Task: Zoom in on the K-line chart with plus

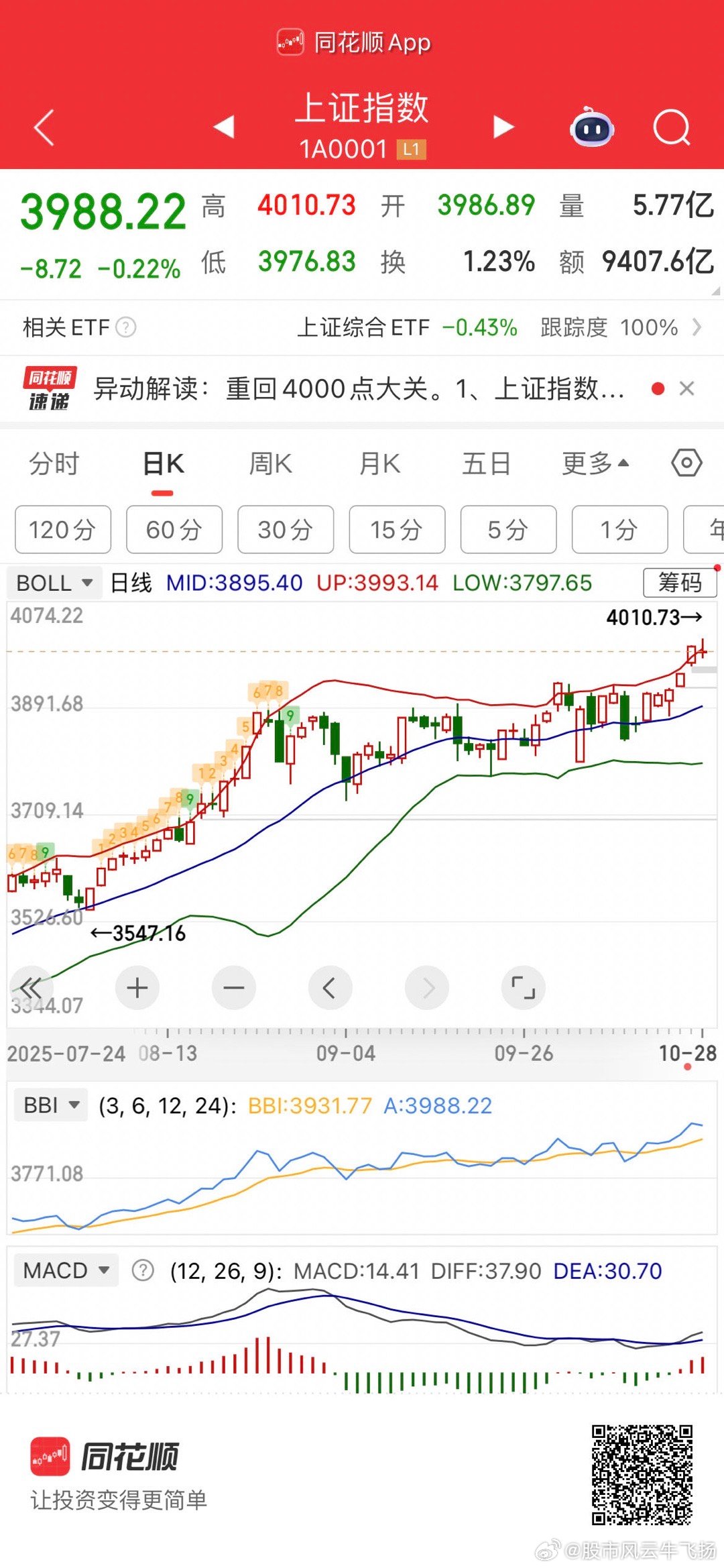Action: pyautogui.click(x=137, y=987)
